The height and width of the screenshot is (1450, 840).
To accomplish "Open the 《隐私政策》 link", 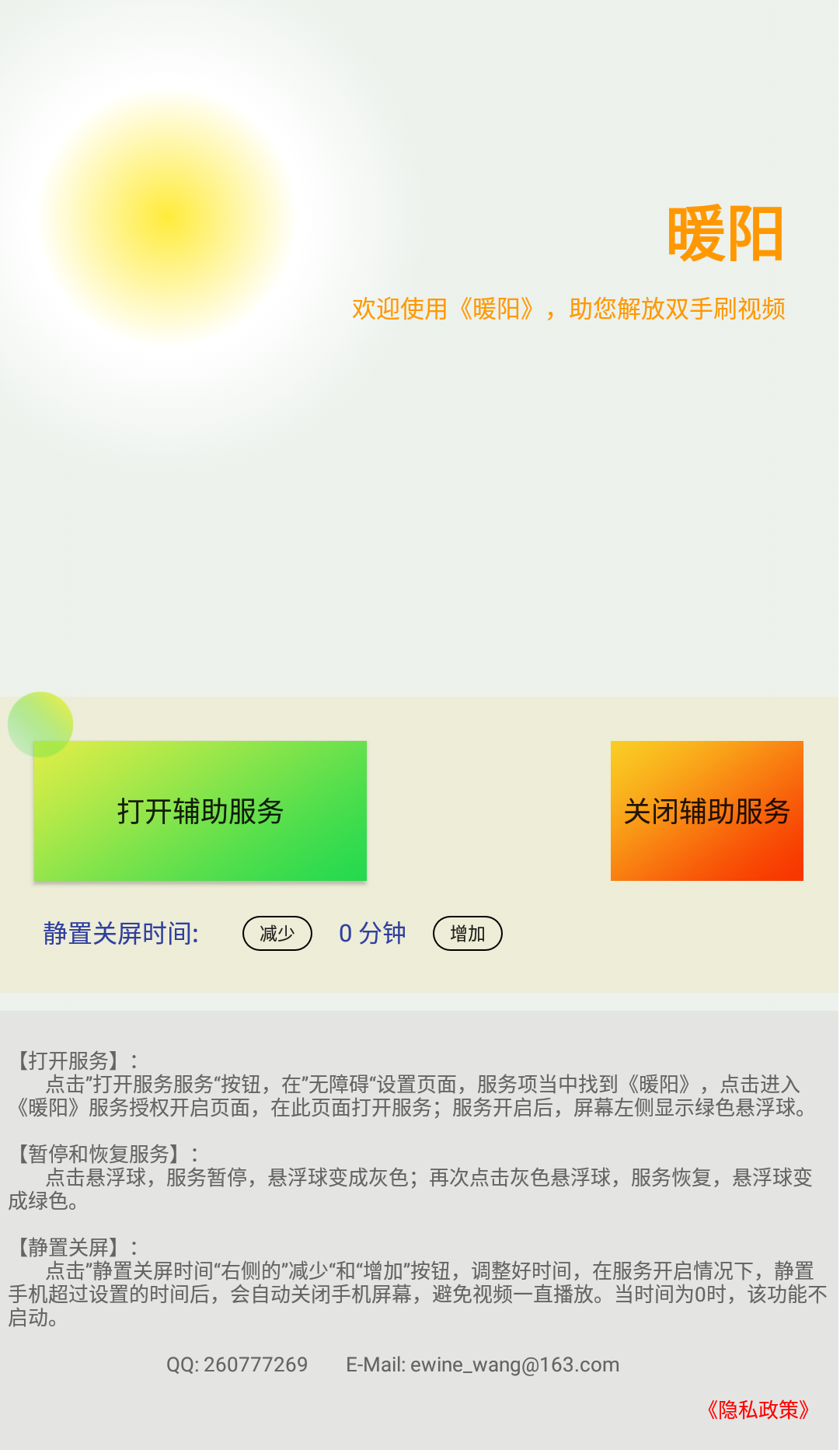I will [x=758, y=1410].
